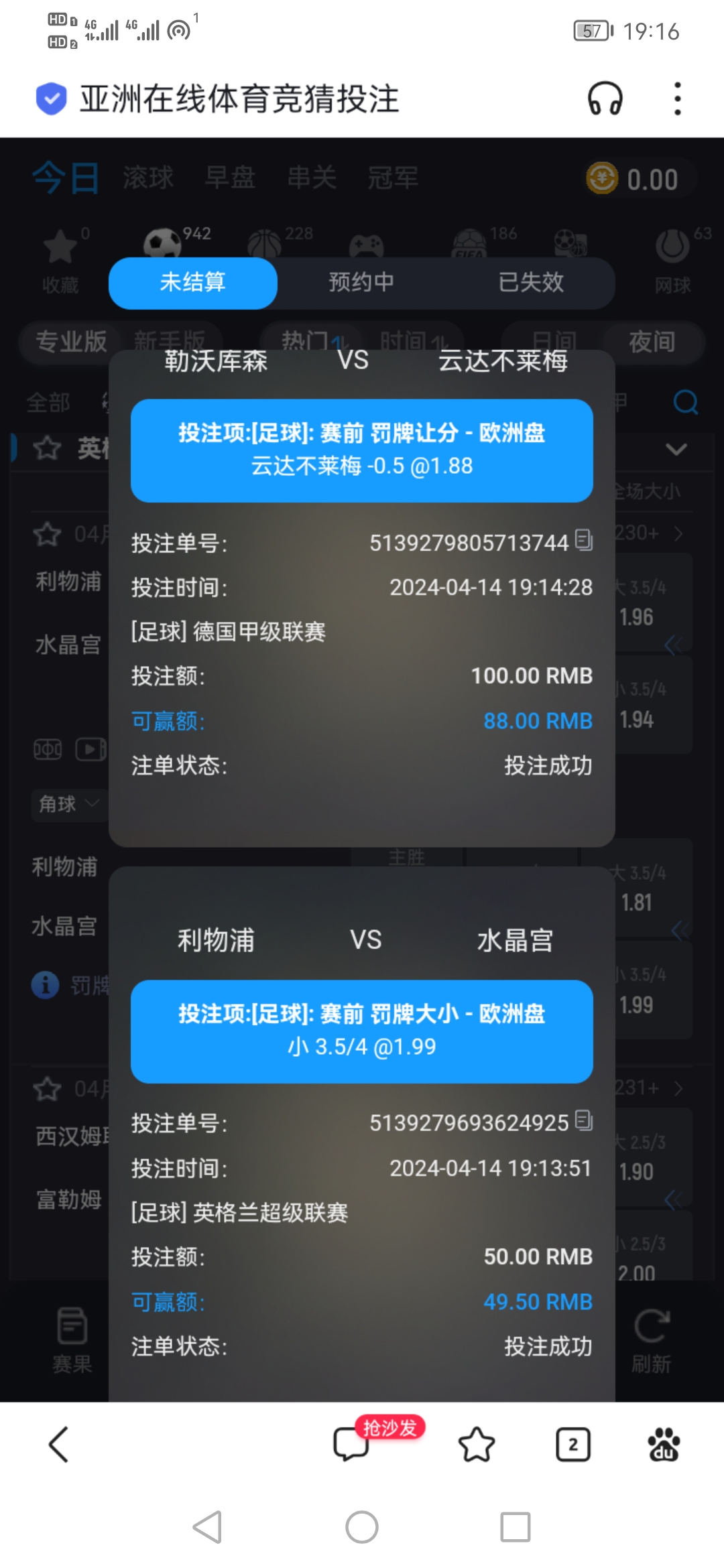
Task: Open the Baidu home paw icon
Action: [664, 1444]
